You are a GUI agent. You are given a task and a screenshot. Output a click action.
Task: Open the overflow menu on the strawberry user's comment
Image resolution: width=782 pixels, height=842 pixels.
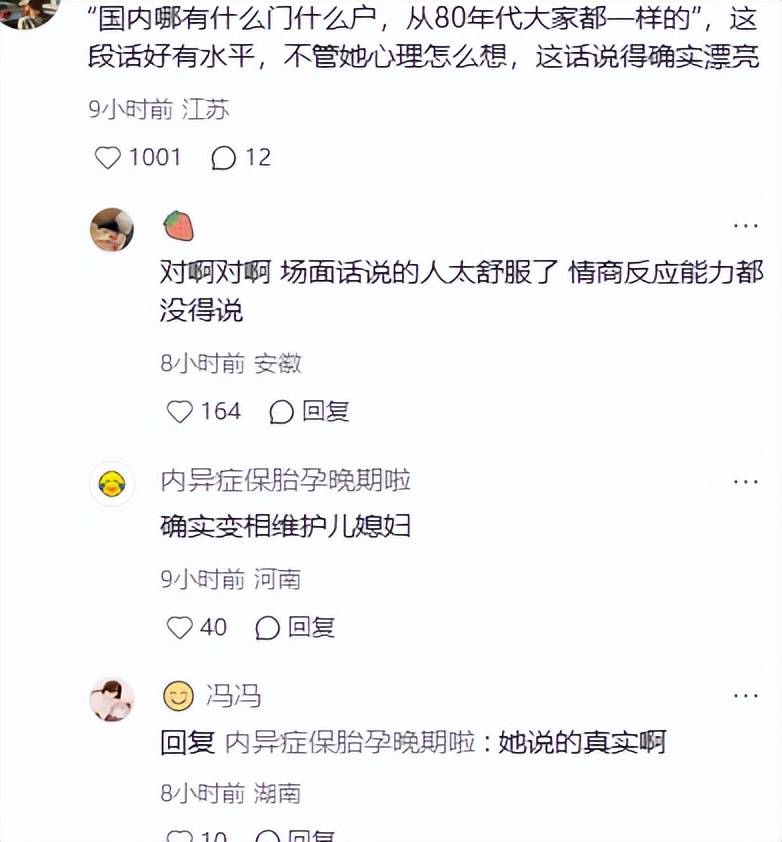745,226
